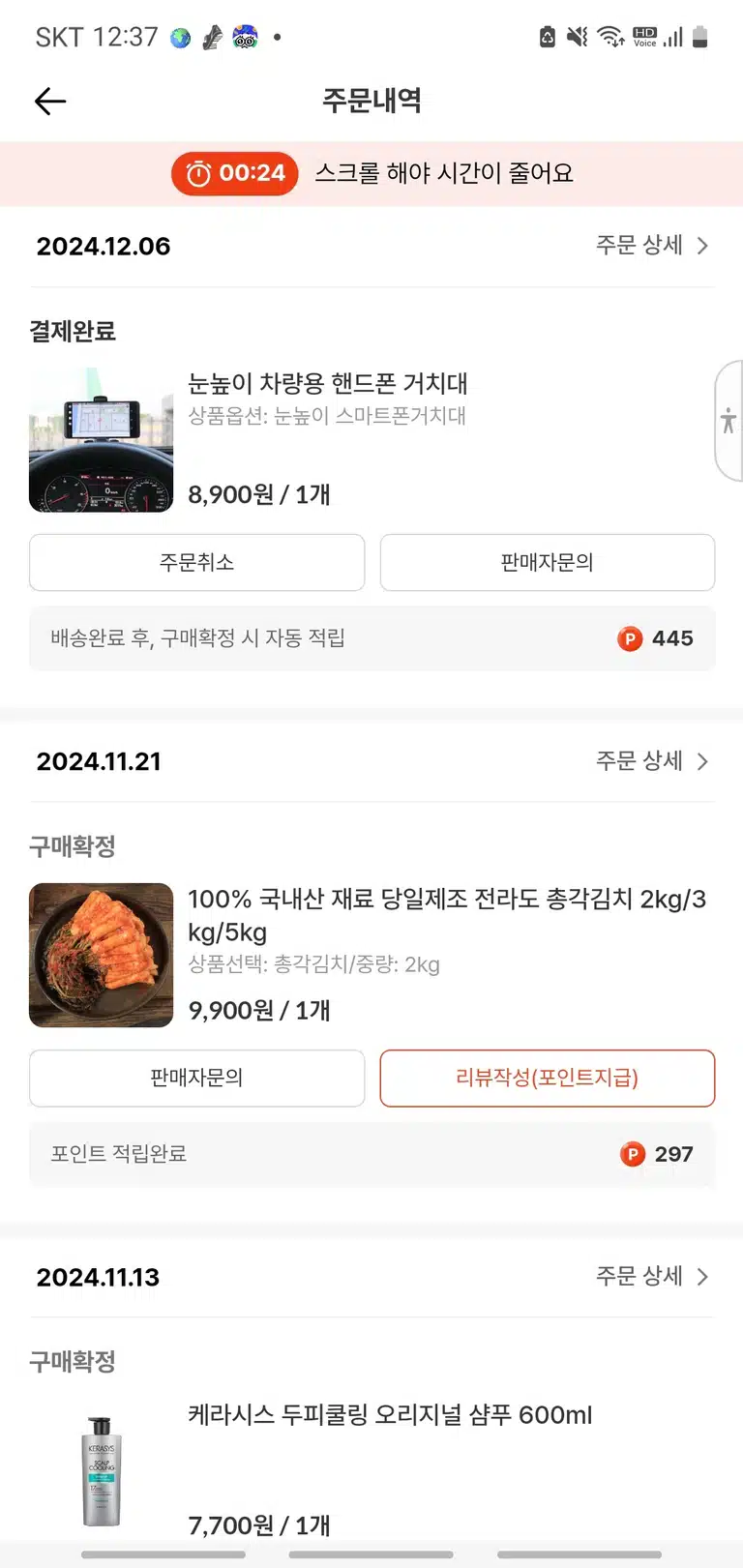This screenshot has height=1568, width=743.
Task: Tap 판매자문의 for the 총각김치 order
Action: click(197, 1078)
